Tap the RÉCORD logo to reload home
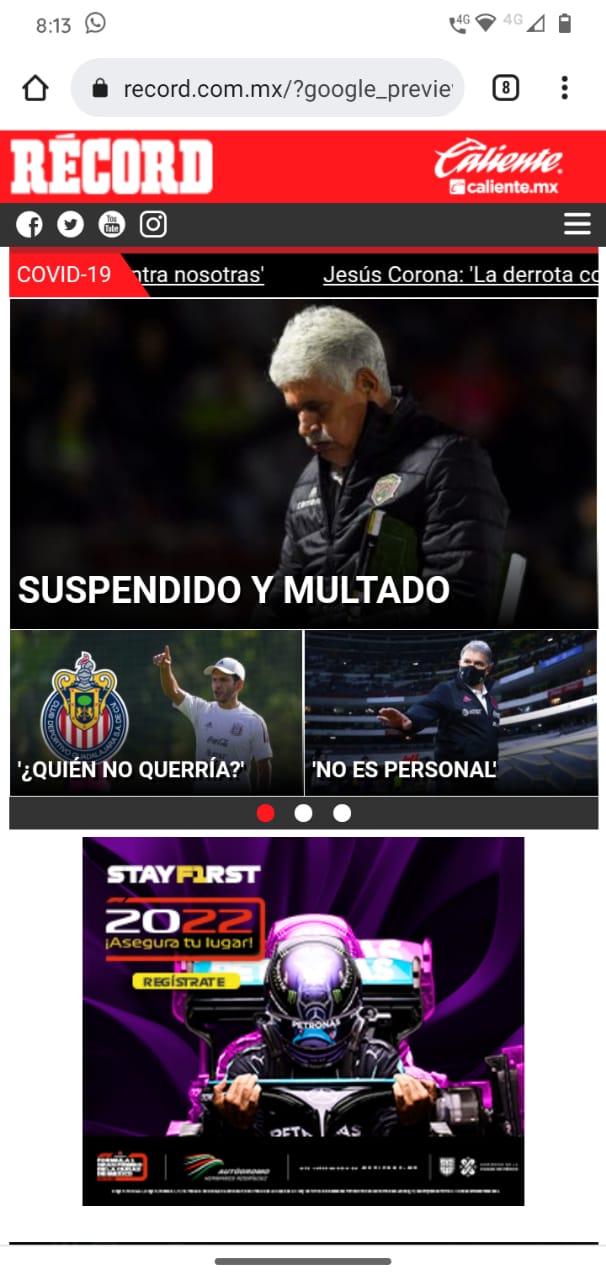 click(112, 166)
